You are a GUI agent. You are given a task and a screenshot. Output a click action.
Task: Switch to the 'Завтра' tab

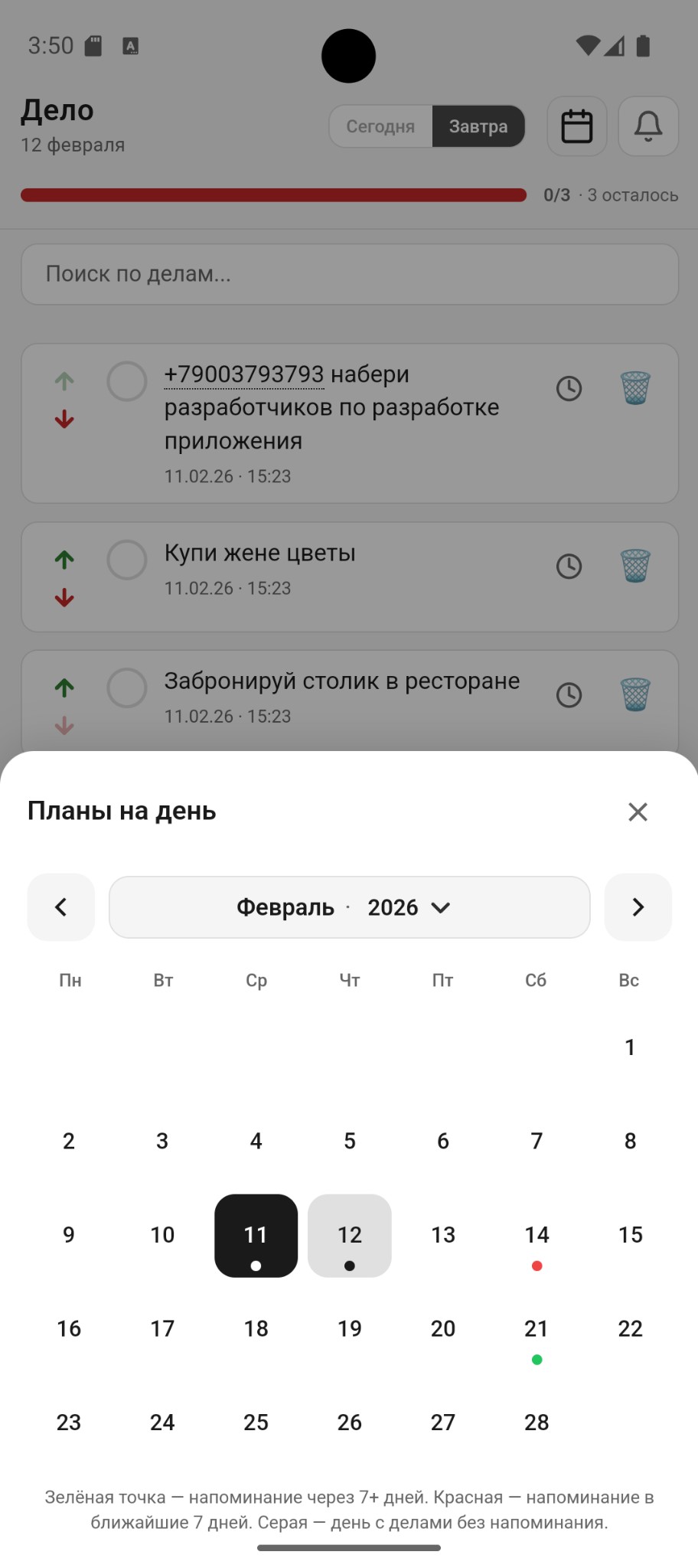[x=478, y=126]
